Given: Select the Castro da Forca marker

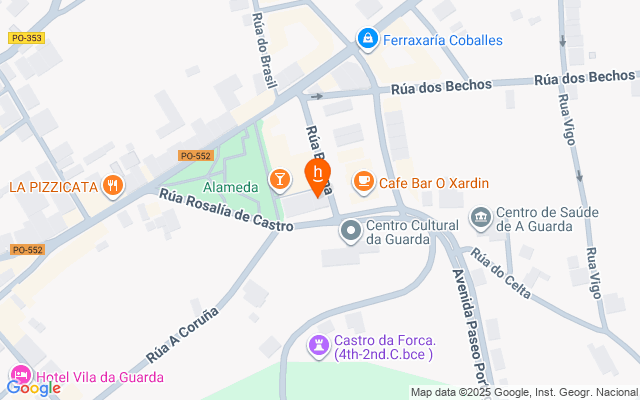Looking at the screenshot, I should (x=319, y=346).
